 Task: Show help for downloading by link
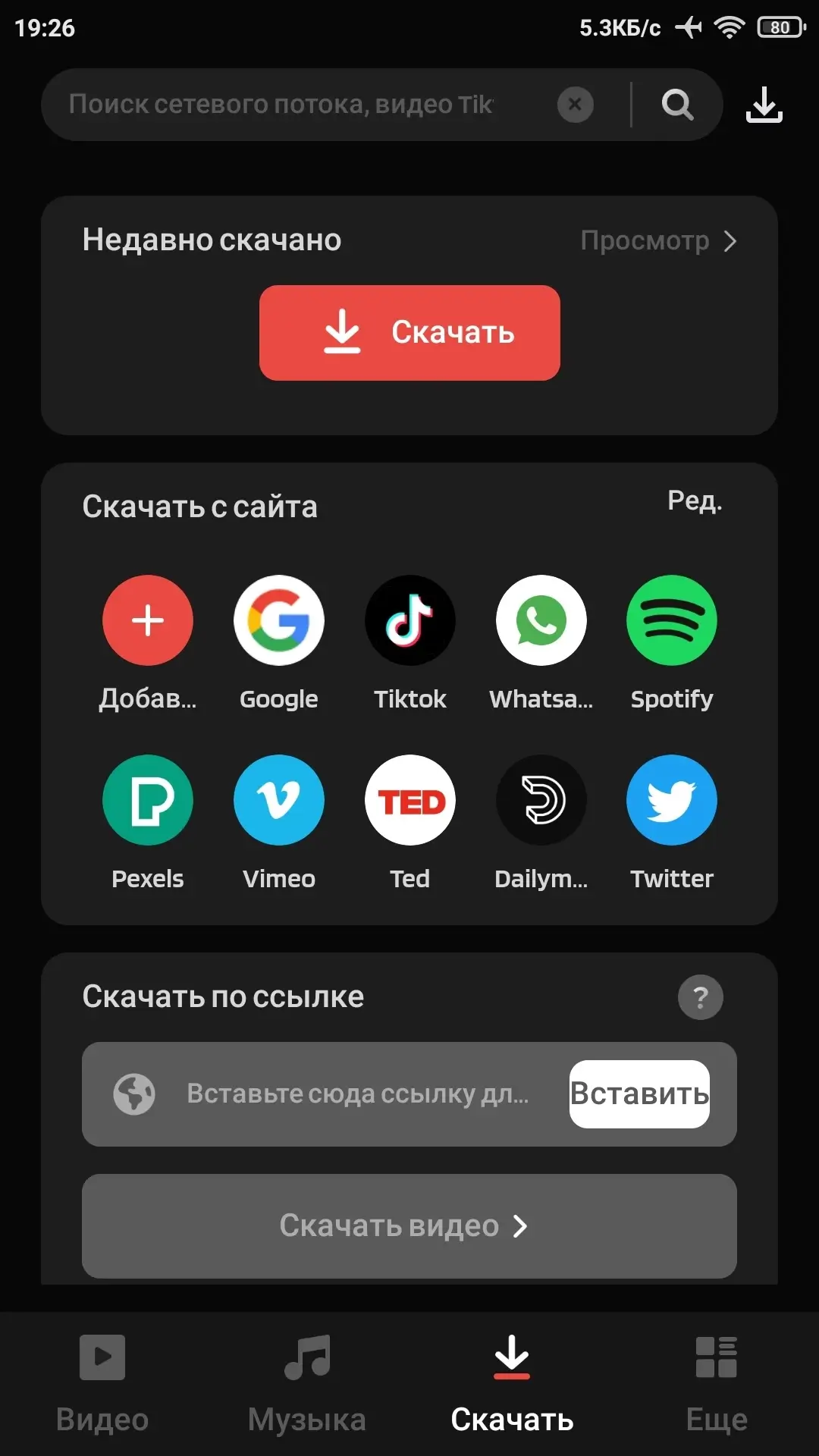pyautogui.click(x=700, y=997)
